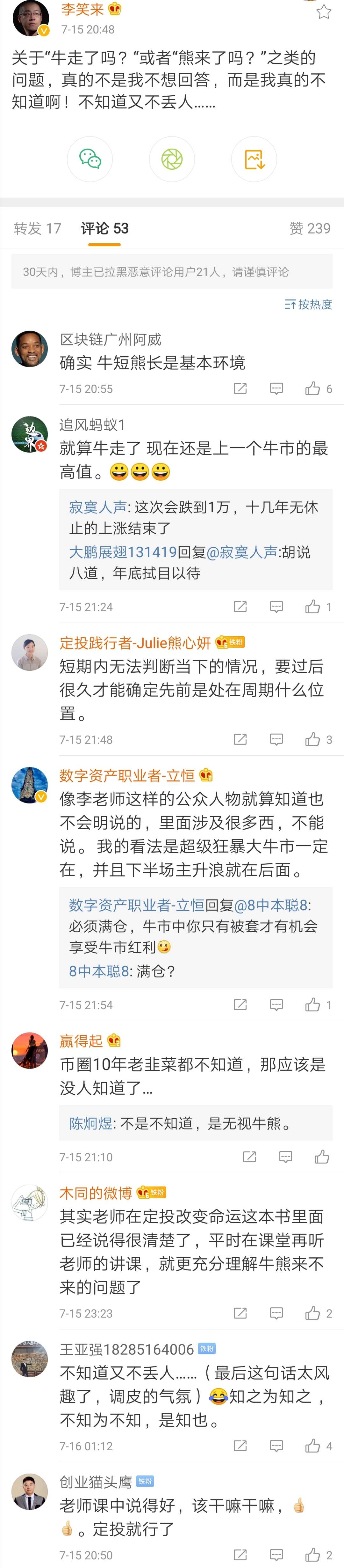This screenshot has height=1568, width=344.
Task: Like 王亚强18285164006's comment
Action: click(x=313, y=1446)
